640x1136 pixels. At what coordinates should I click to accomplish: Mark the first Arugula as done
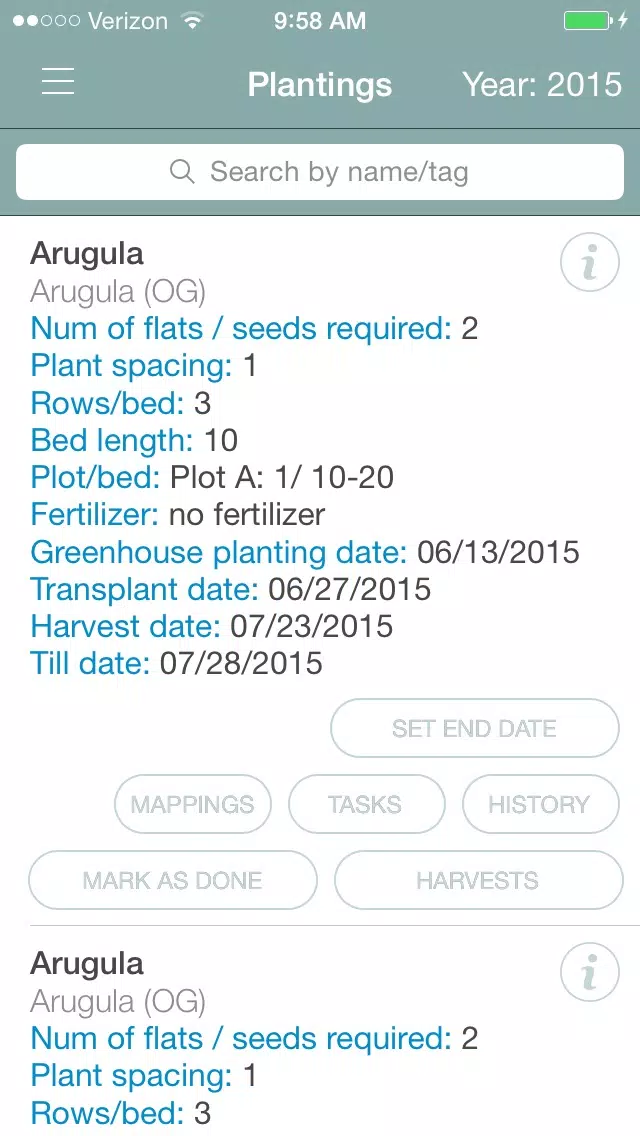click(173, 880)
